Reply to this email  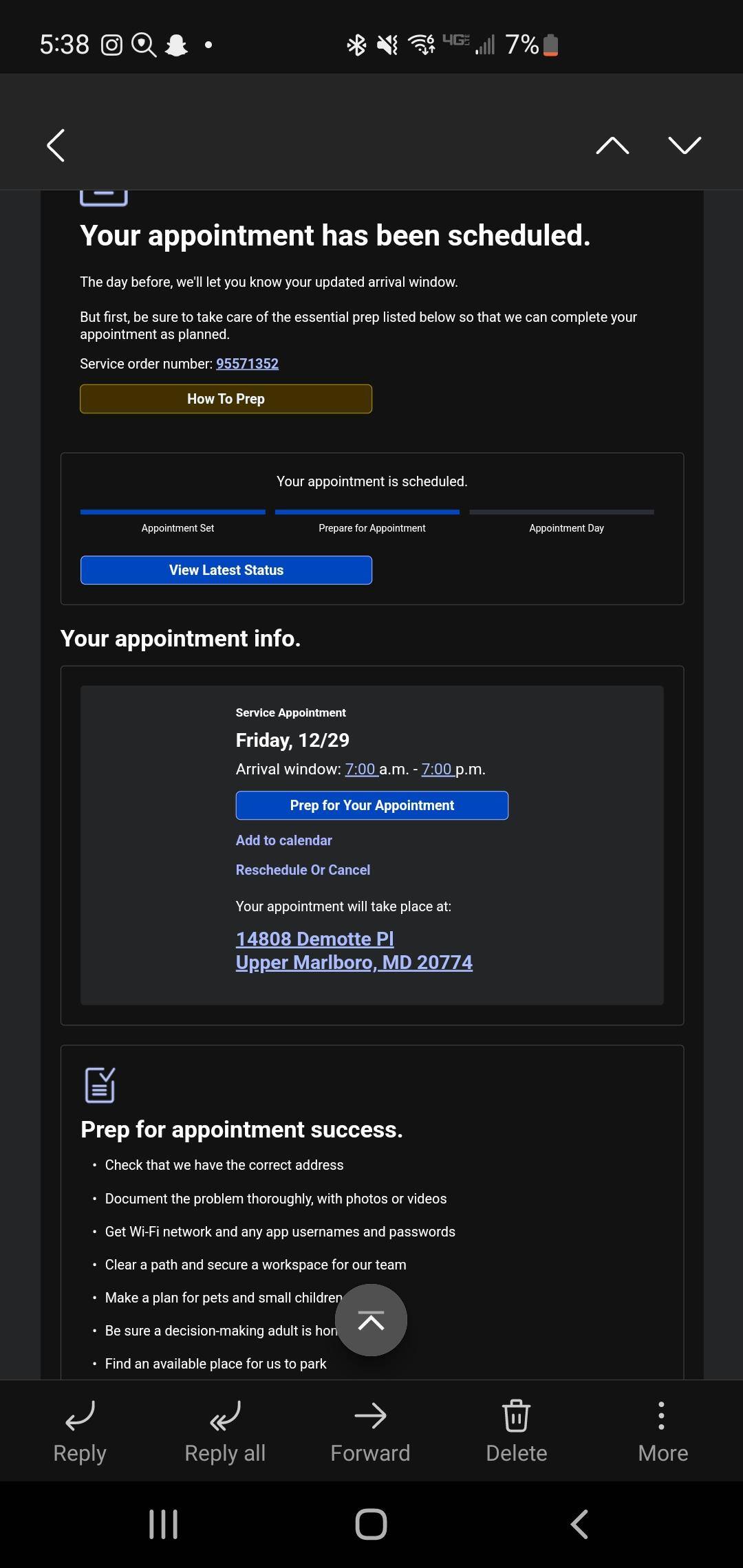click(x=78, y=1430)
